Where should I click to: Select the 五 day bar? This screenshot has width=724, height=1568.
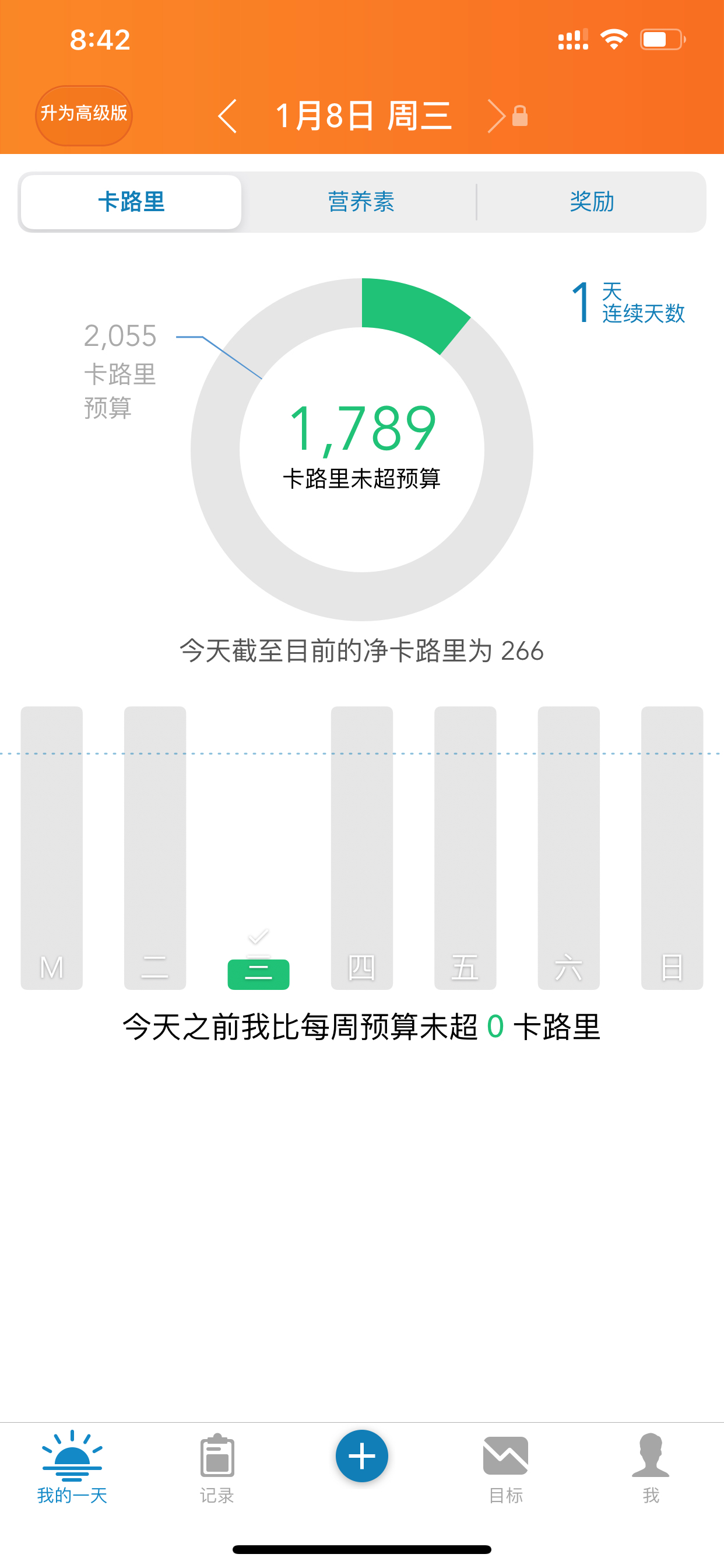pyautogui.click(x=465, y=848)
